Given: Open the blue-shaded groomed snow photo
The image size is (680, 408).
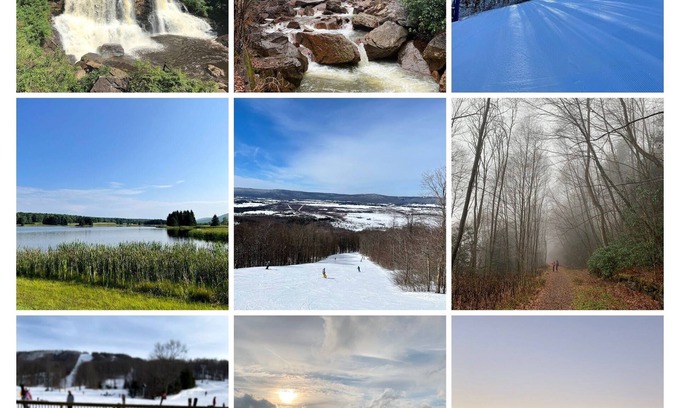Looking at the screenshot, I should (x=557, y=45).
